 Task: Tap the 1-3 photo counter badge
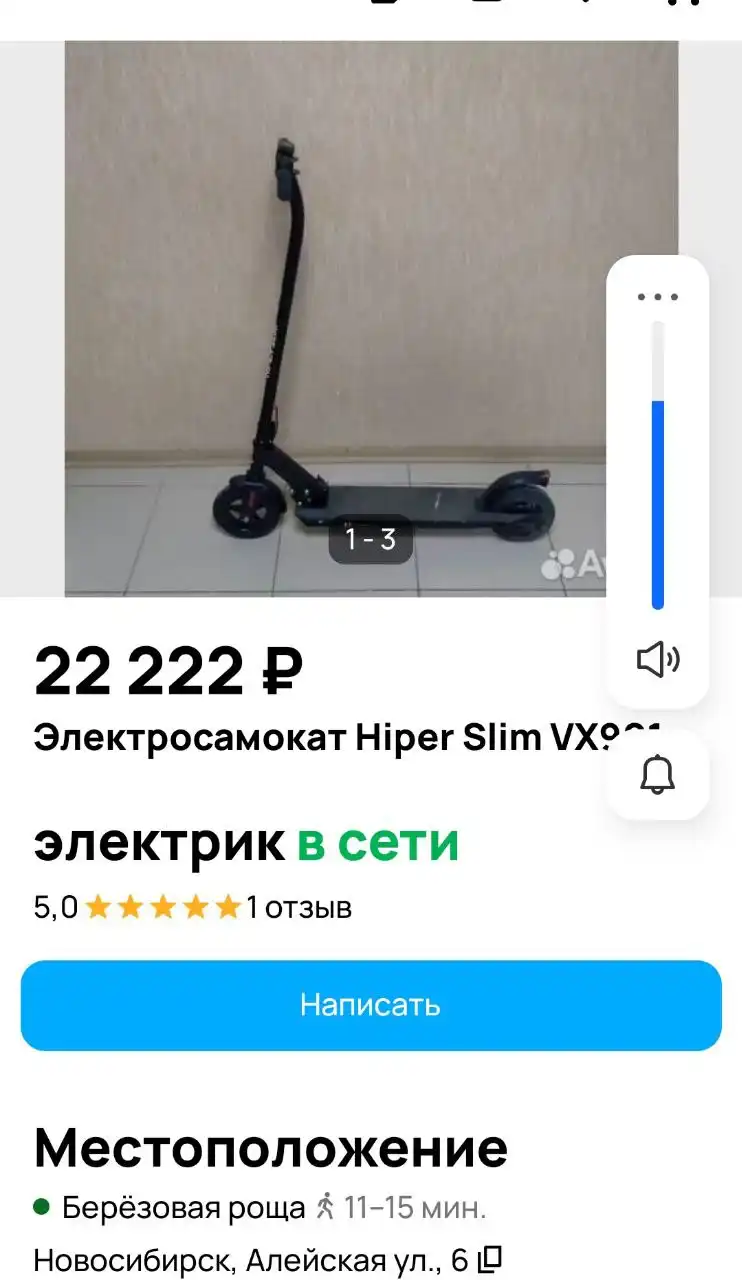click(371, 540)
